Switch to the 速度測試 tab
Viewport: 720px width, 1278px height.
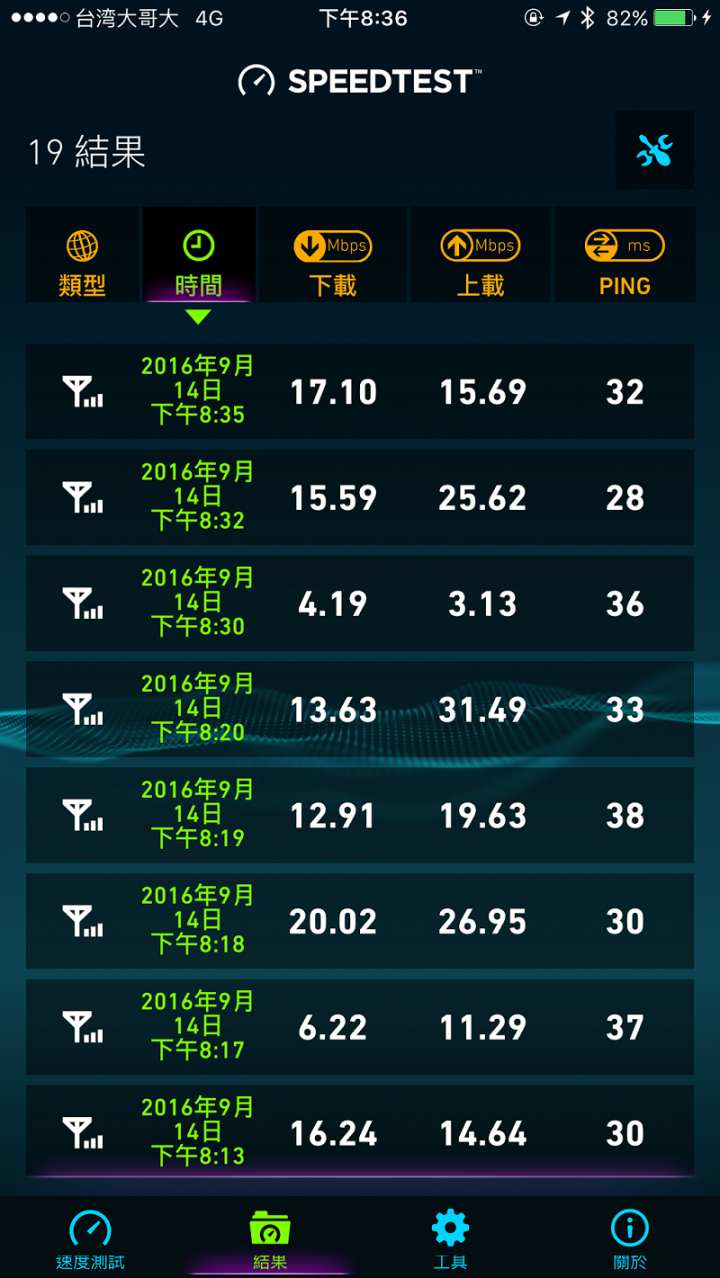[90, 1238]
